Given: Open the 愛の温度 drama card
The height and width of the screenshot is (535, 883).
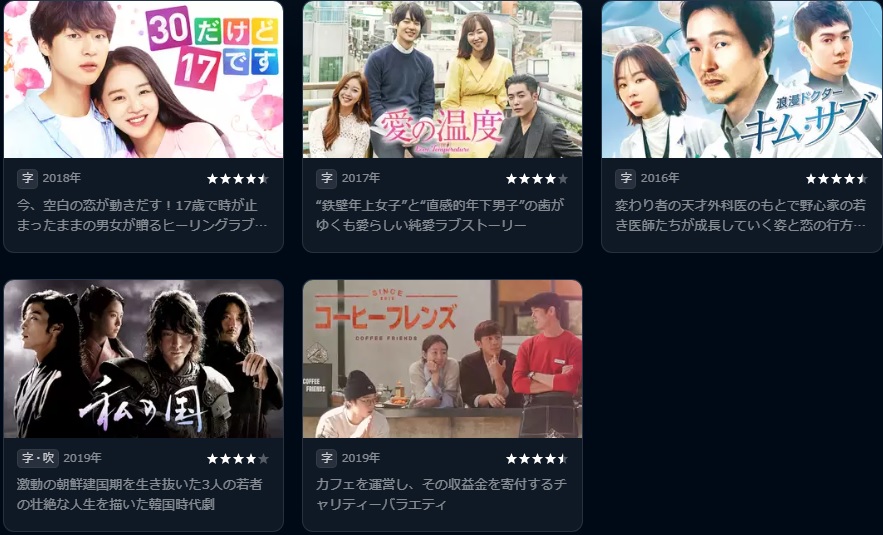Looking at the screenshot, I should [x=442, y=80].
